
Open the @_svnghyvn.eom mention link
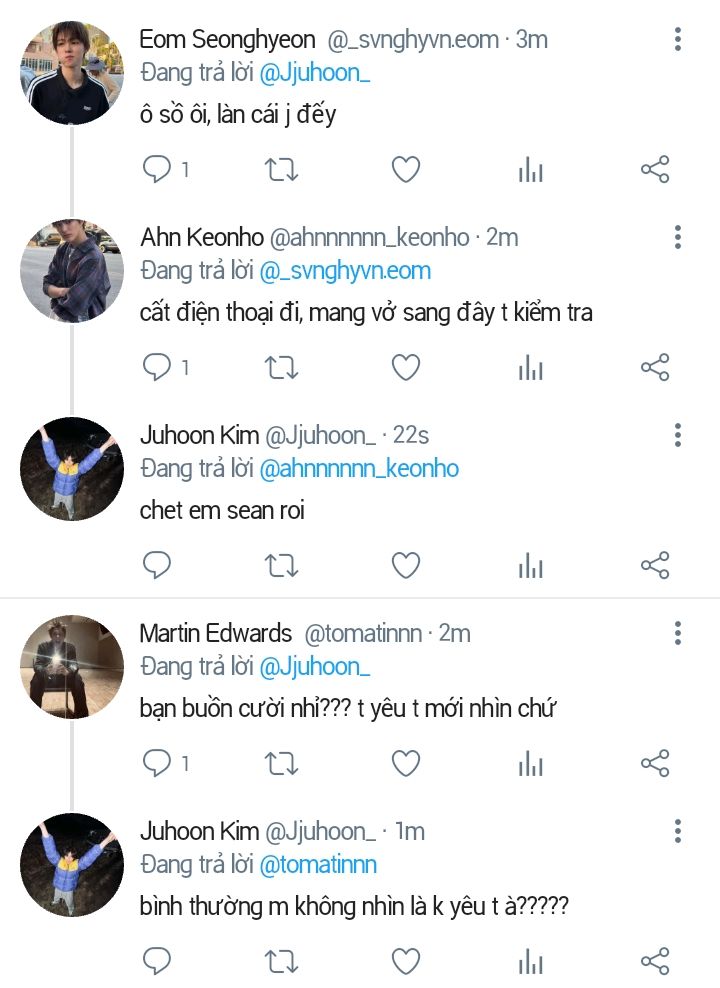(345, 270)
